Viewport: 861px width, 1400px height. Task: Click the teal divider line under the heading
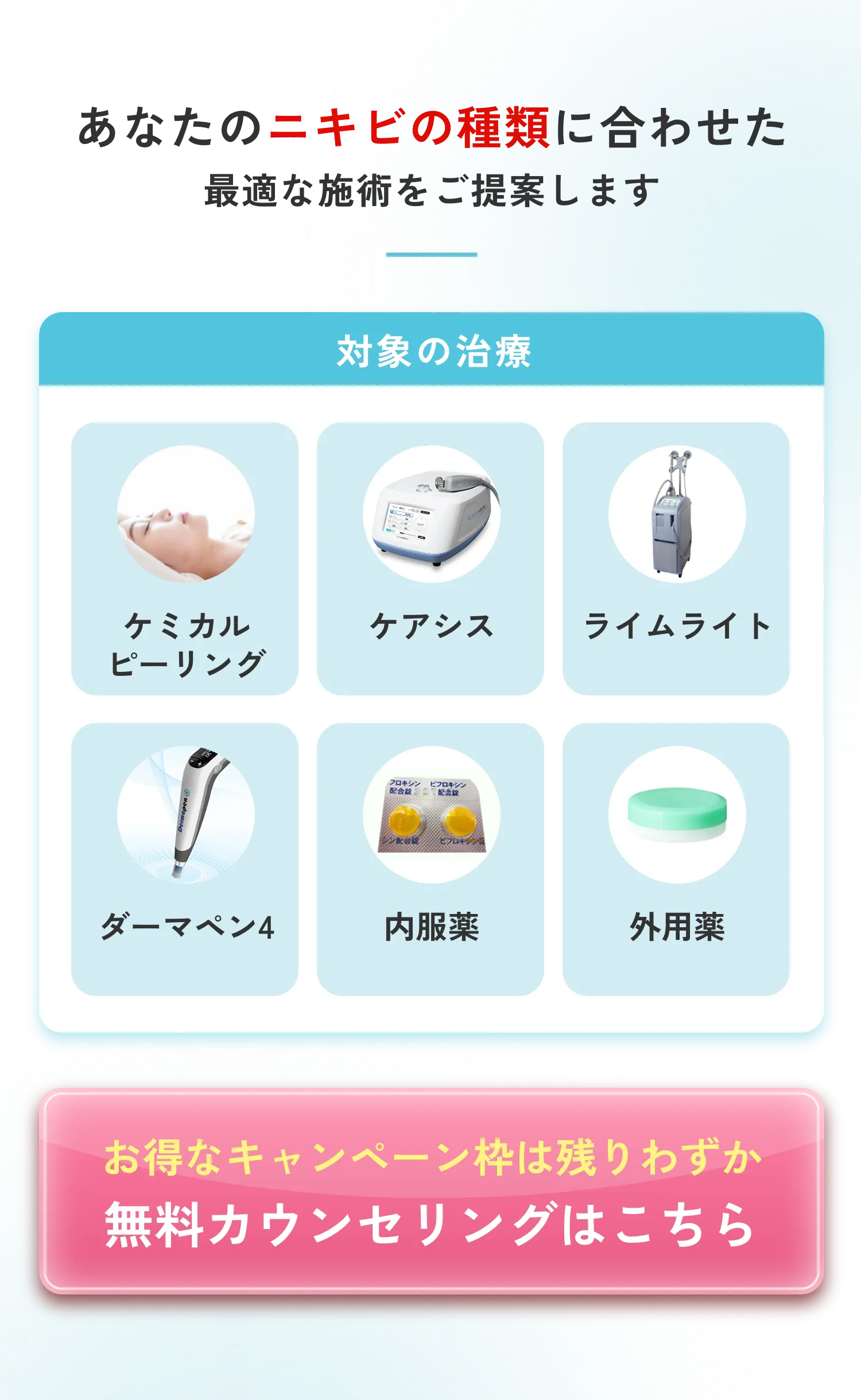[430, 255]
